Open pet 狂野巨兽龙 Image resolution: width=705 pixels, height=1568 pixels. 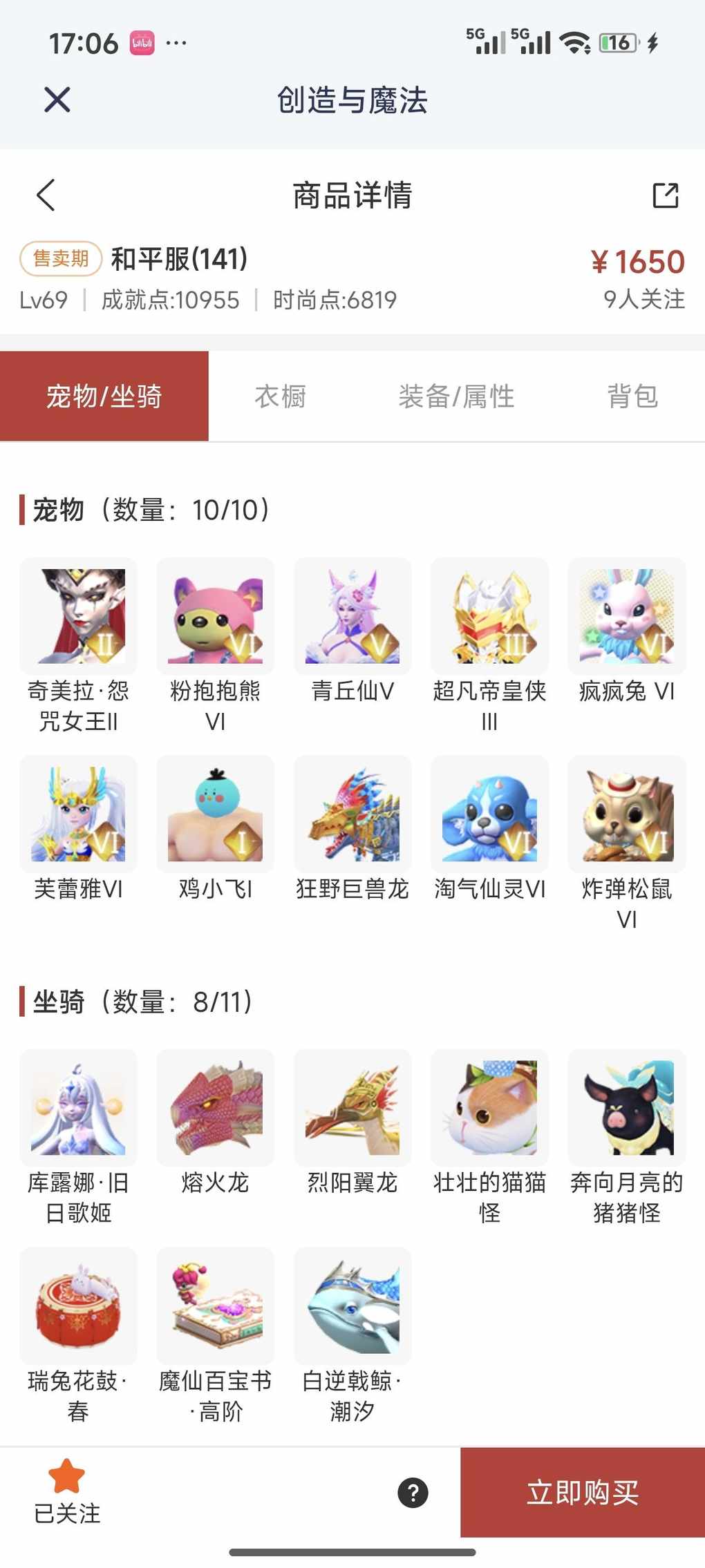click(x=352, y=814)
